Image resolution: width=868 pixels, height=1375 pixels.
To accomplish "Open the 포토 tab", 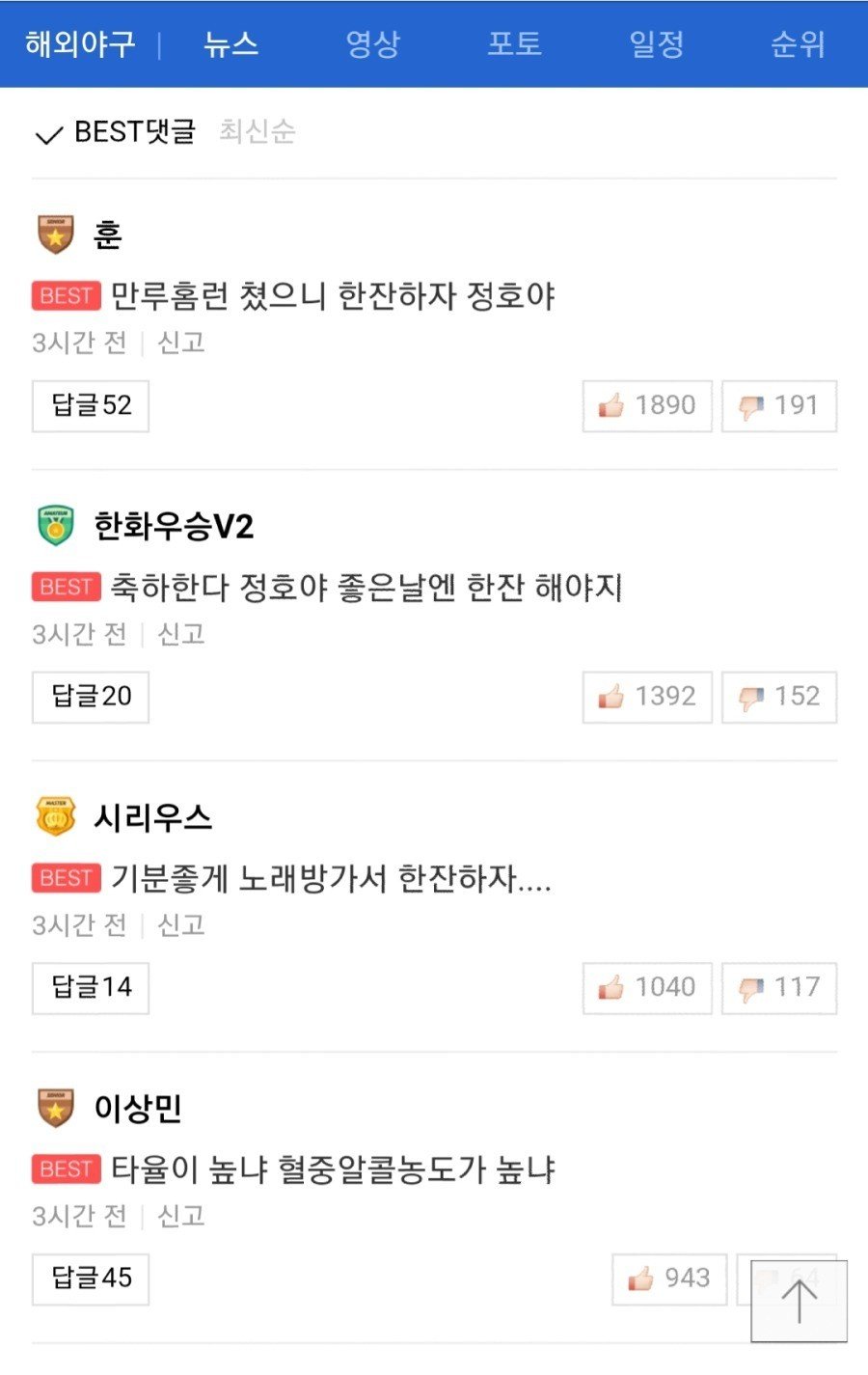I will click(x=514, y=44).
